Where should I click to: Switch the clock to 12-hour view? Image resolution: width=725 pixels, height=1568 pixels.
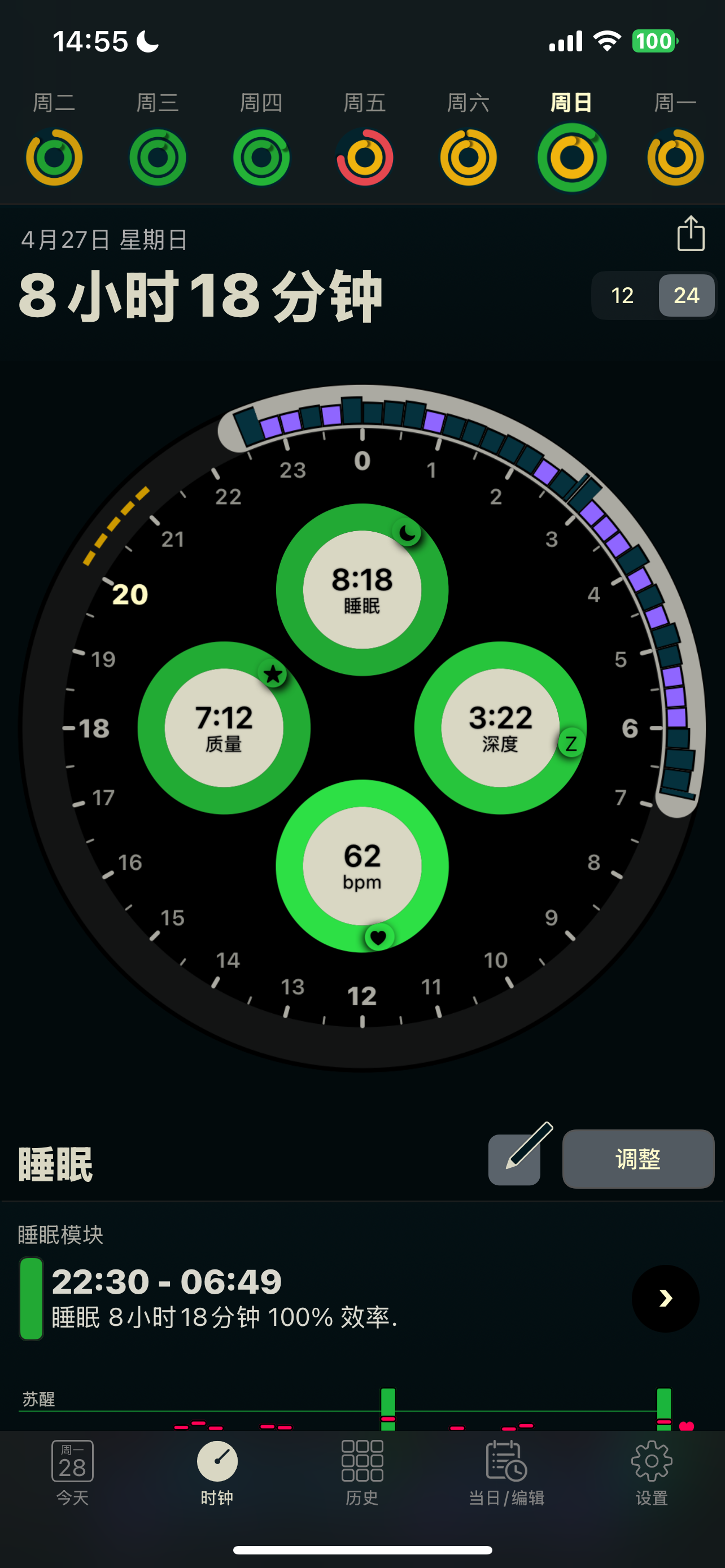(x=622, y=295)
